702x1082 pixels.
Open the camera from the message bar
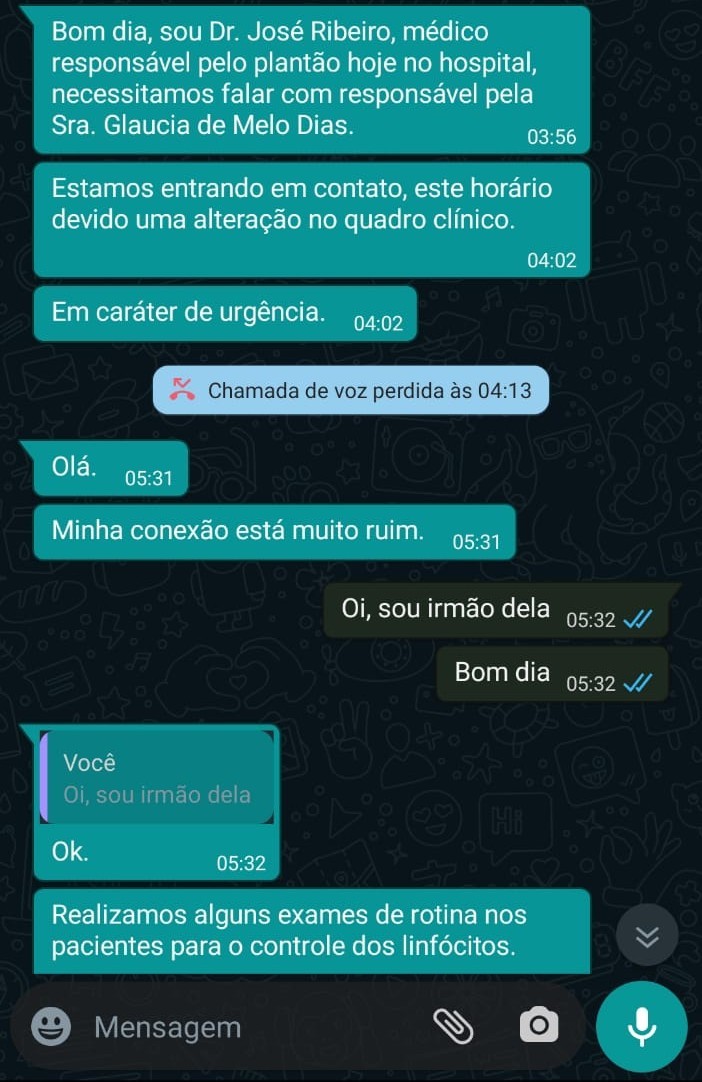click(x=539, y=1025)
